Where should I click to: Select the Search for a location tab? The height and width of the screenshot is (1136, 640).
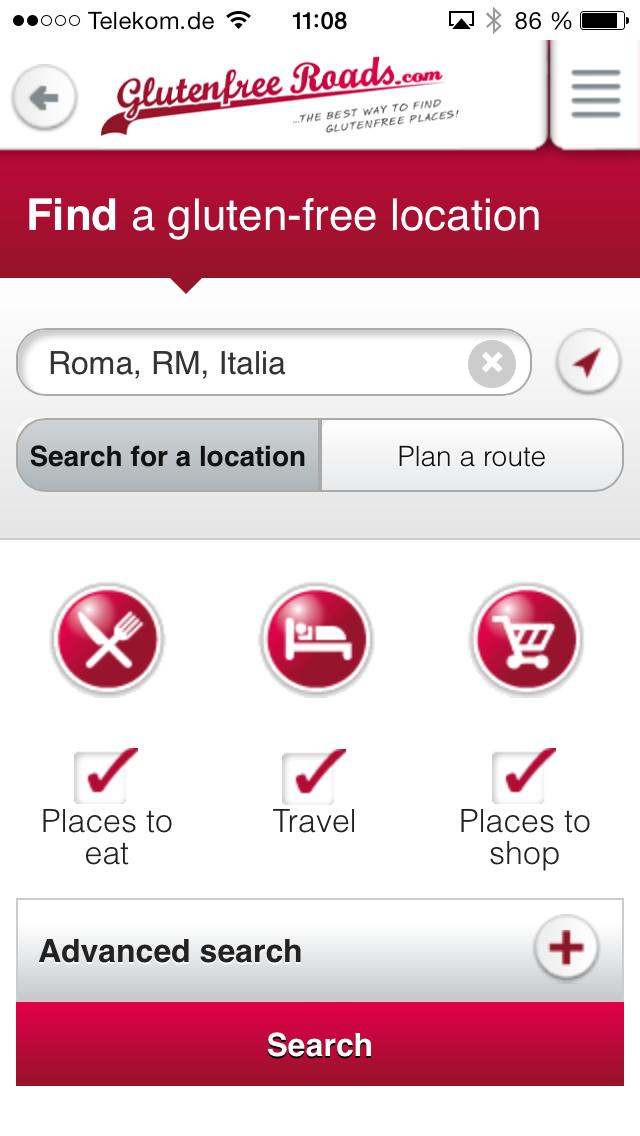[168, 456]
